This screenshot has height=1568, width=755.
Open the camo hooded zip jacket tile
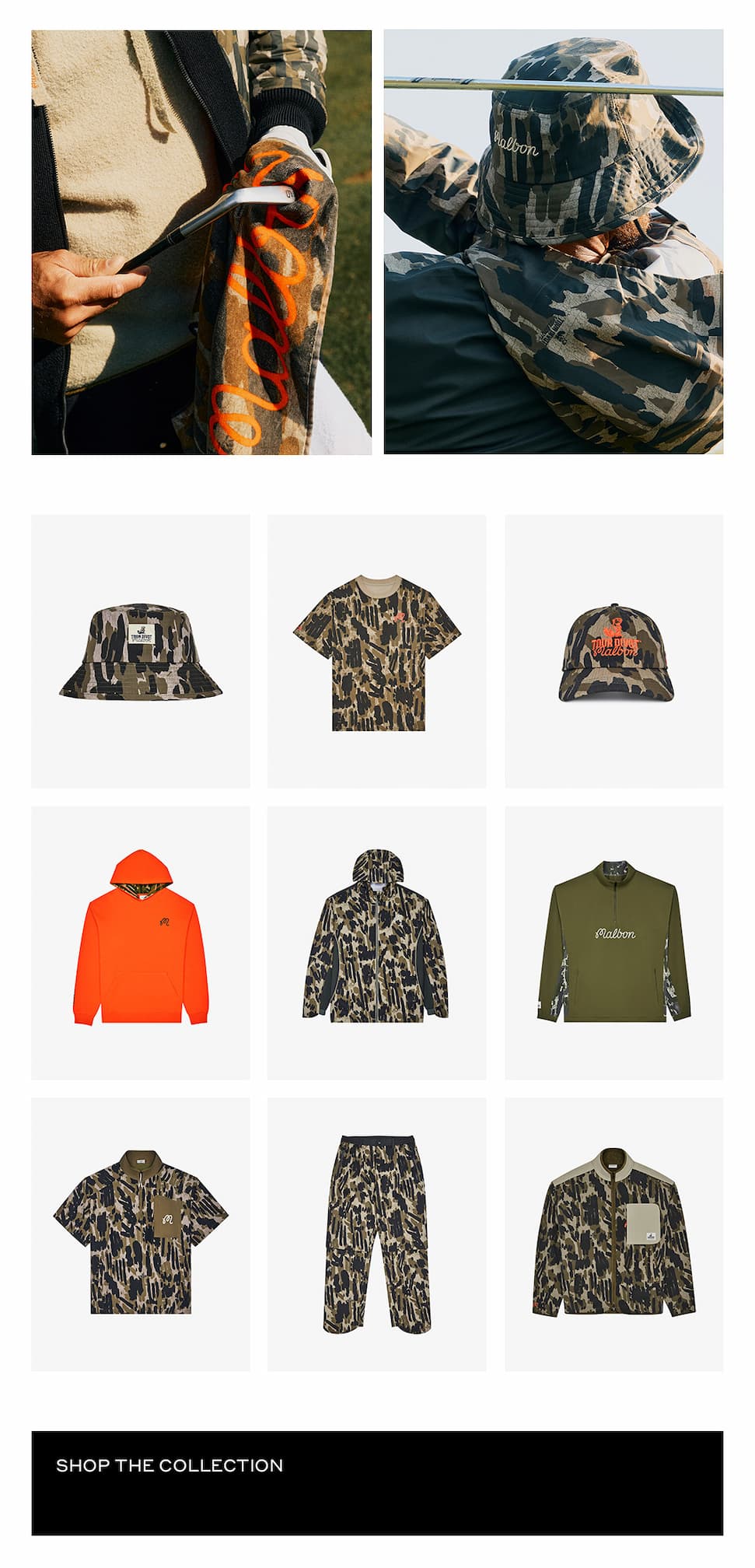pos(377,942)
